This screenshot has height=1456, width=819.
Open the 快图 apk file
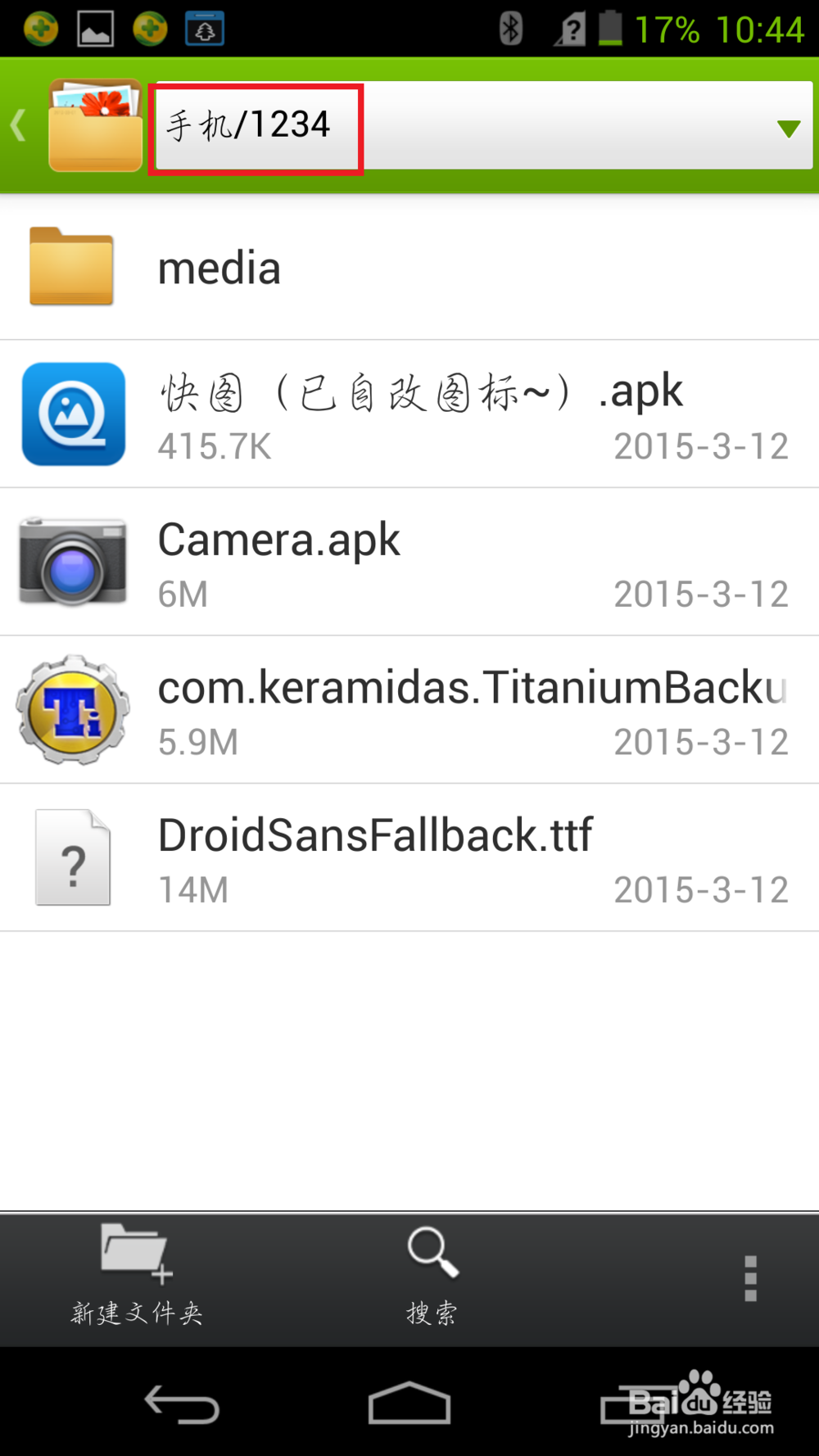tap(409, 414)
